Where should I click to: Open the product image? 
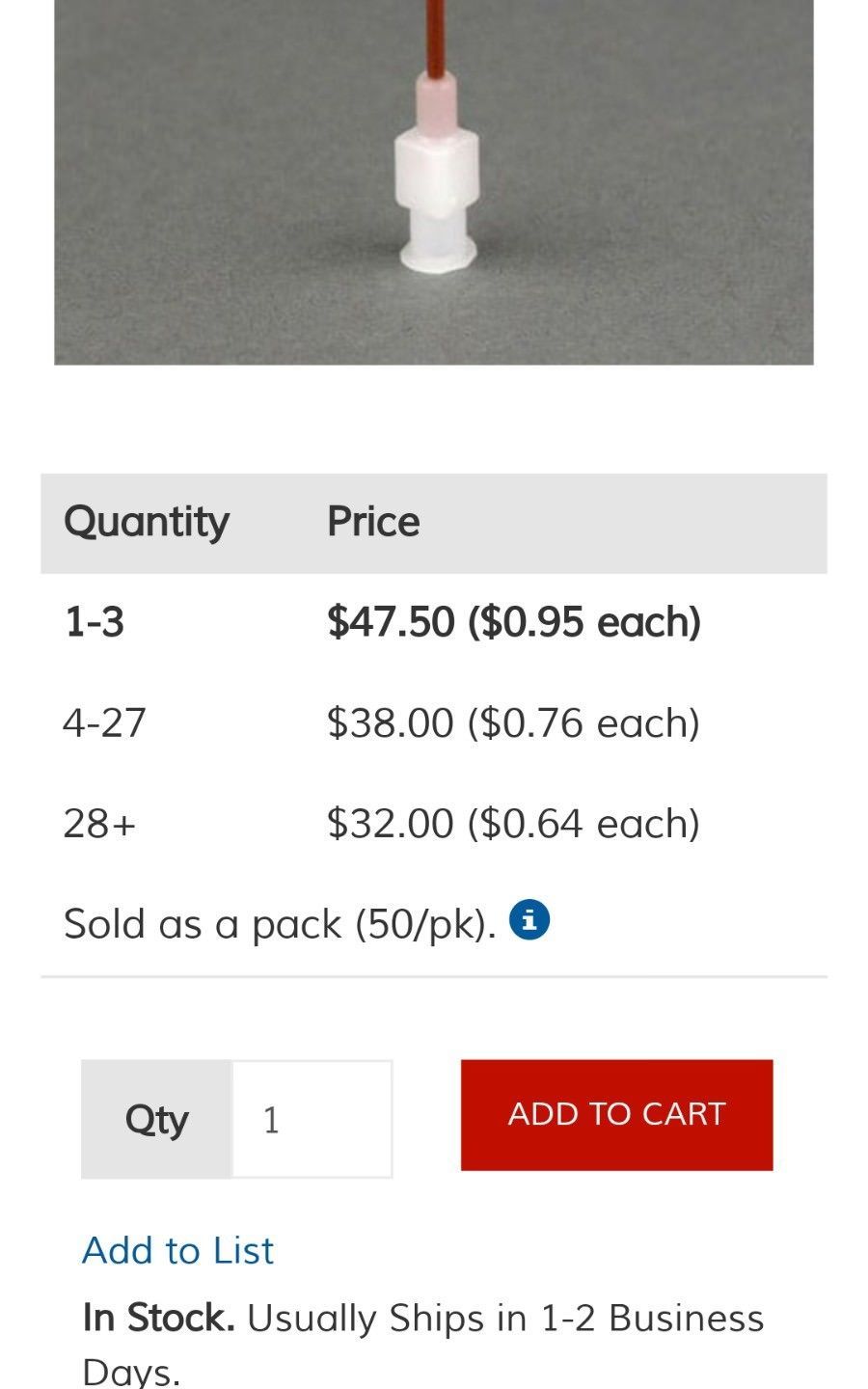tap(434, 182)
